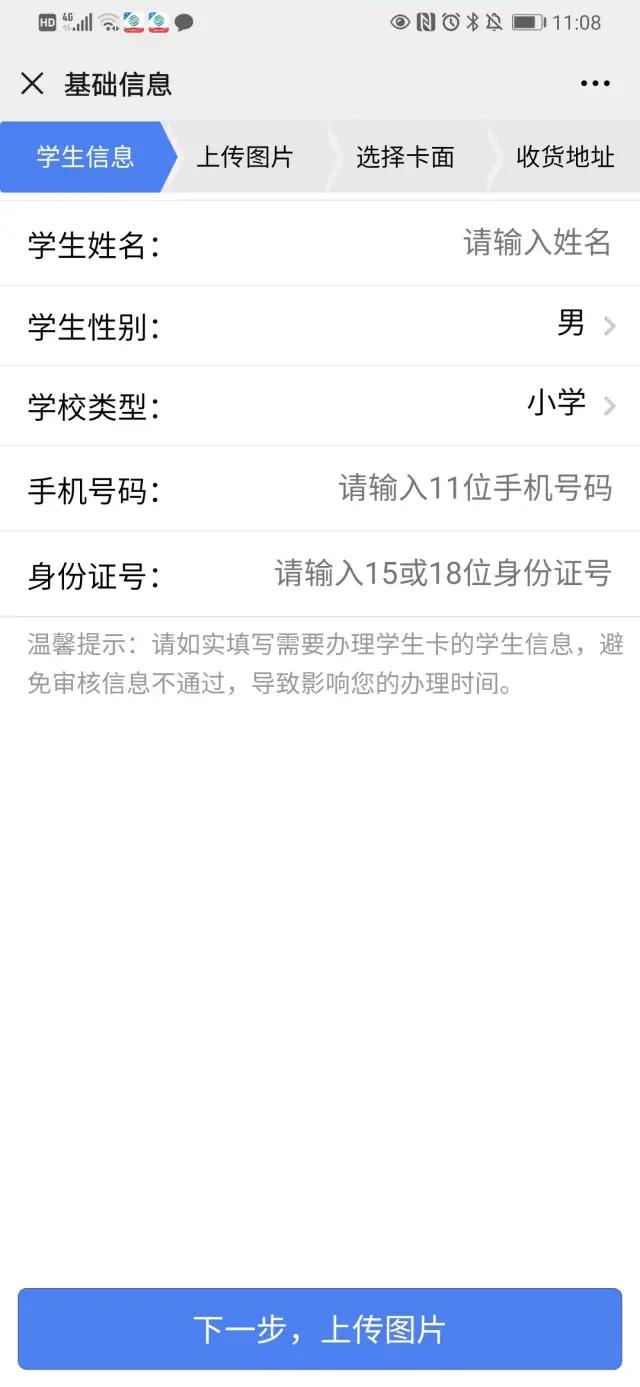Viewport: 640px width, 1387px height.
Task: Close the 基础信息 page
Action: [x=32, y=84]
